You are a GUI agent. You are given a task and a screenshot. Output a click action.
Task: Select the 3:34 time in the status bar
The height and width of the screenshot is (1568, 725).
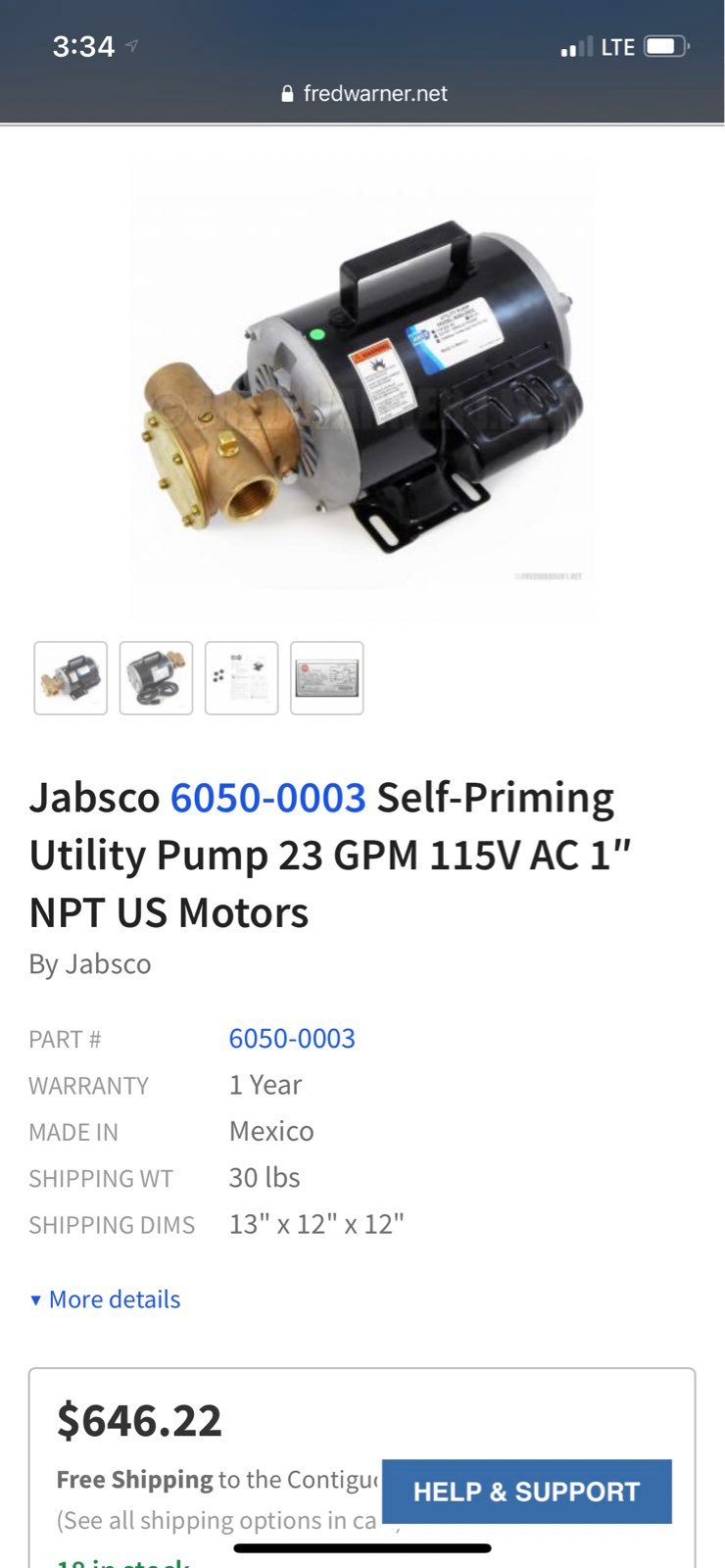(x=83, y=44)
